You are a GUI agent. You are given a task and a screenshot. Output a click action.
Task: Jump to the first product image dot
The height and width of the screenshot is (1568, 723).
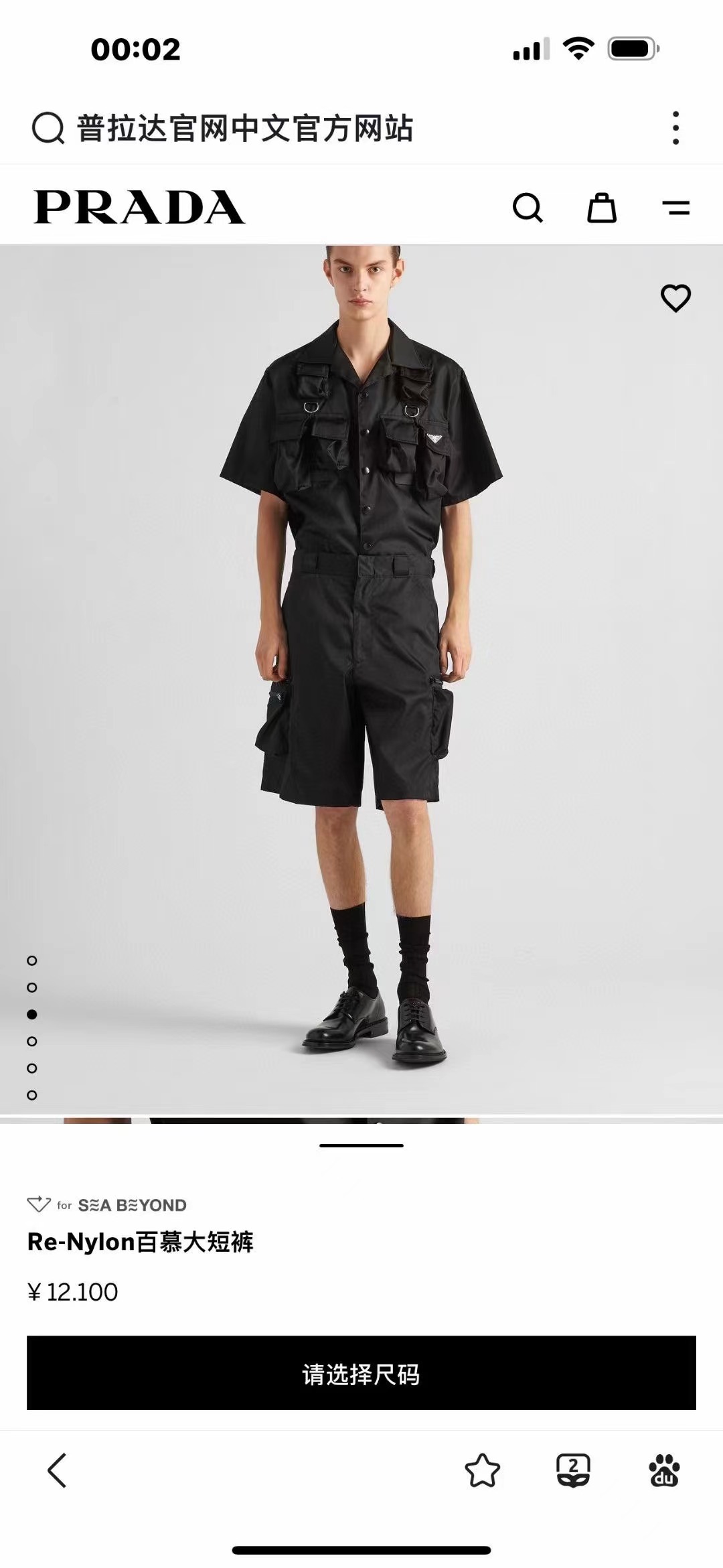pyautogui.click(x=32, y=960)
